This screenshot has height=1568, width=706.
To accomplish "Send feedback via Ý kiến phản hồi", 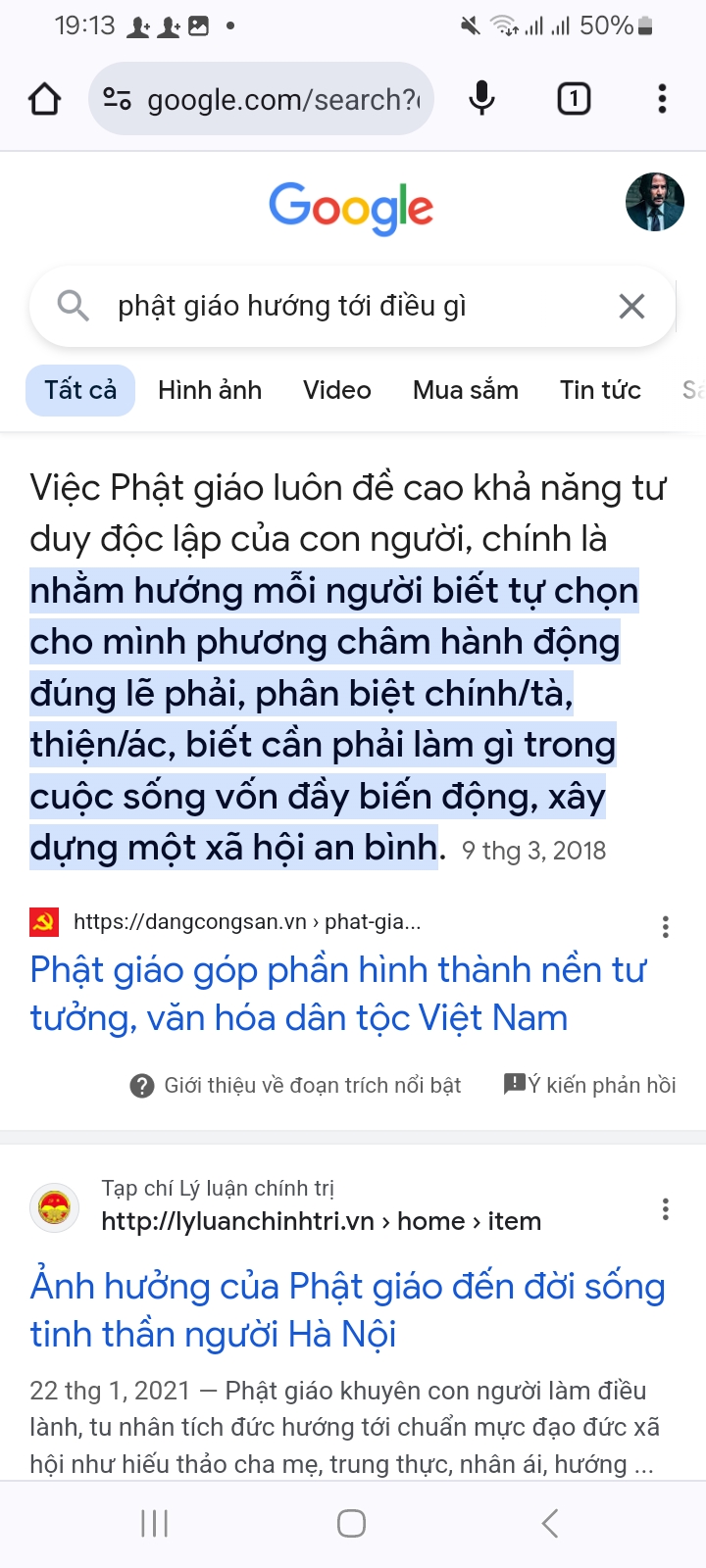I will (x=590, y=1085).
